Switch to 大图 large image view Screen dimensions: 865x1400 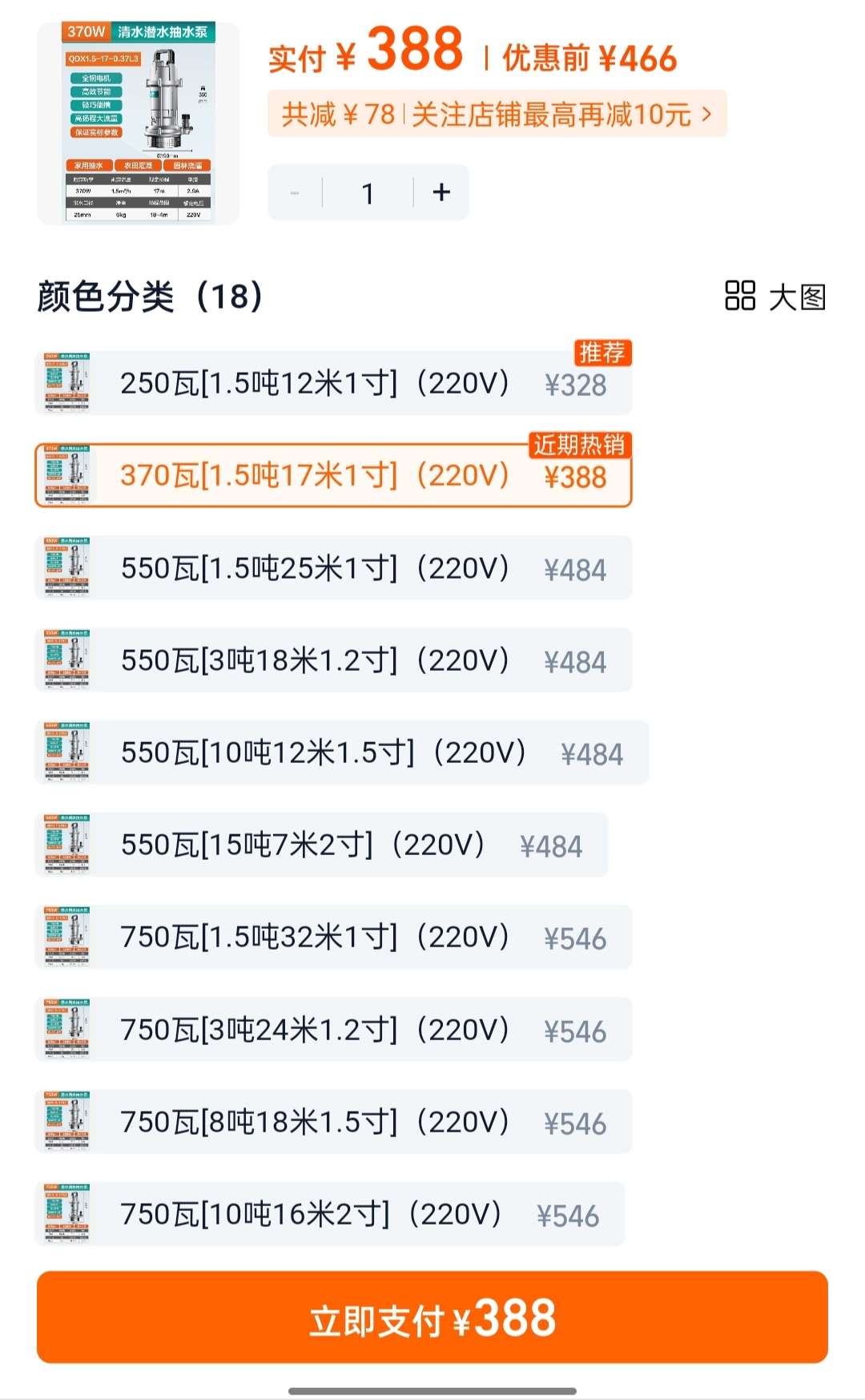[x=774, y=297]
